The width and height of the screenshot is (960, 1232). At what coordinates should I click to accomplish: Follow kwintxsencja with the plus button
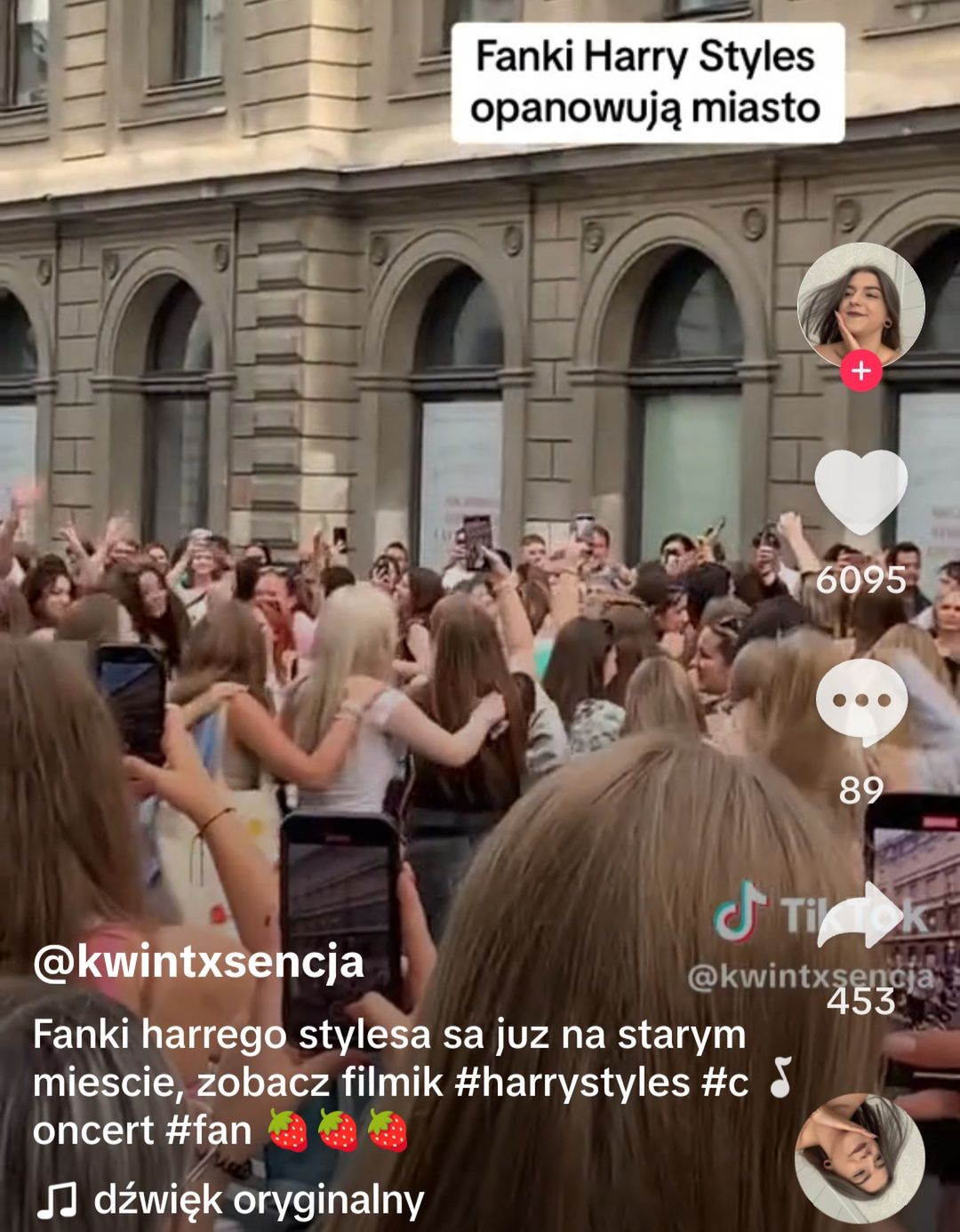[860, 370]
